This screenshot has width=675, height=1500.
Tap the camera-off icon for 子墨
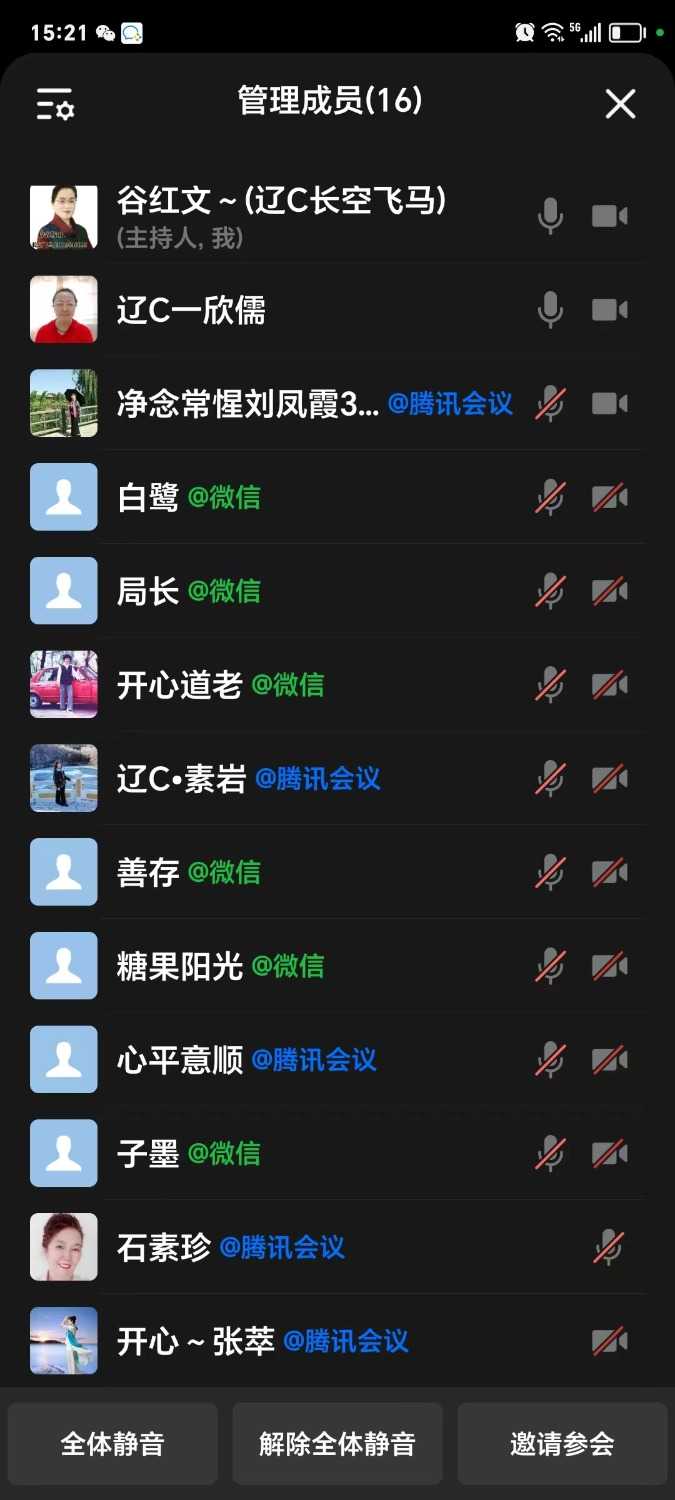click(609, 1153)
